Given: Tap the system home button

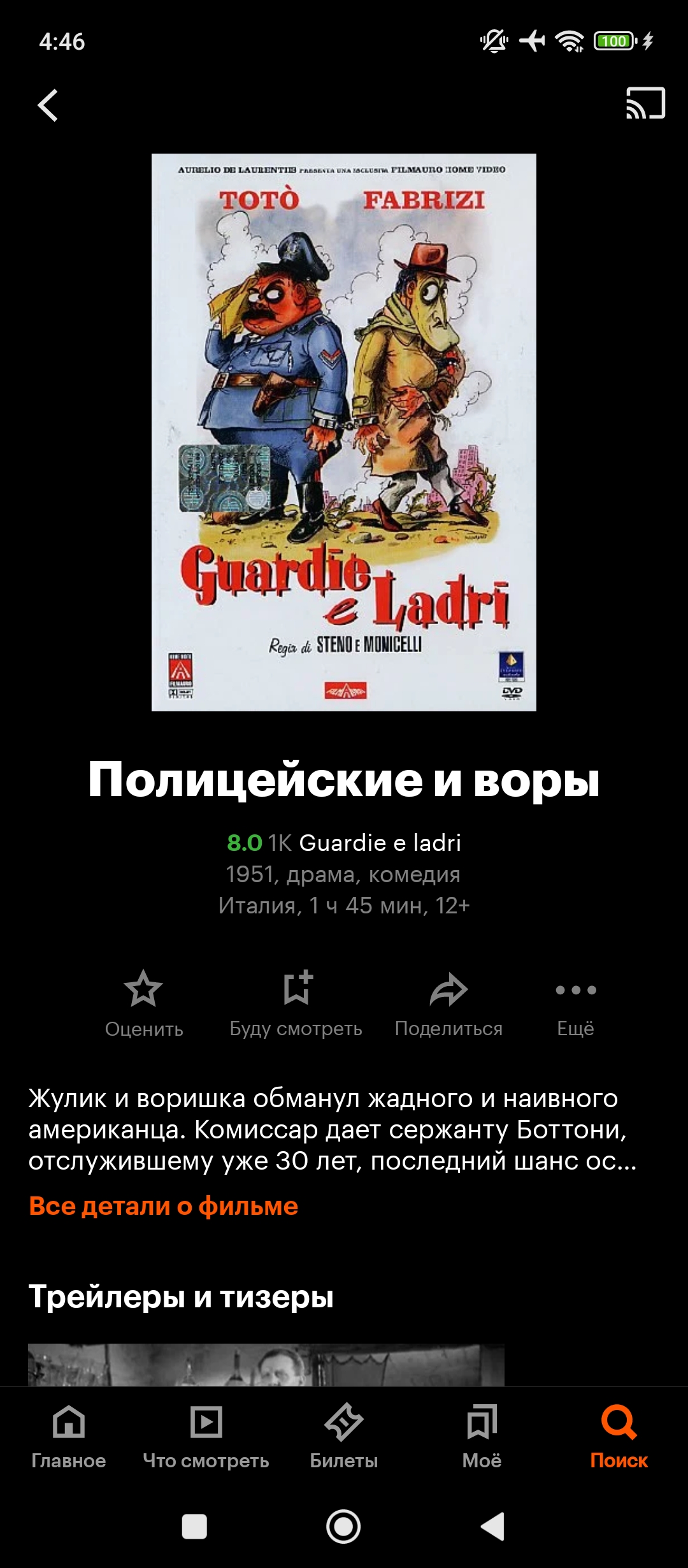Looking at the screenshot, I should [x=343, y=1527].
